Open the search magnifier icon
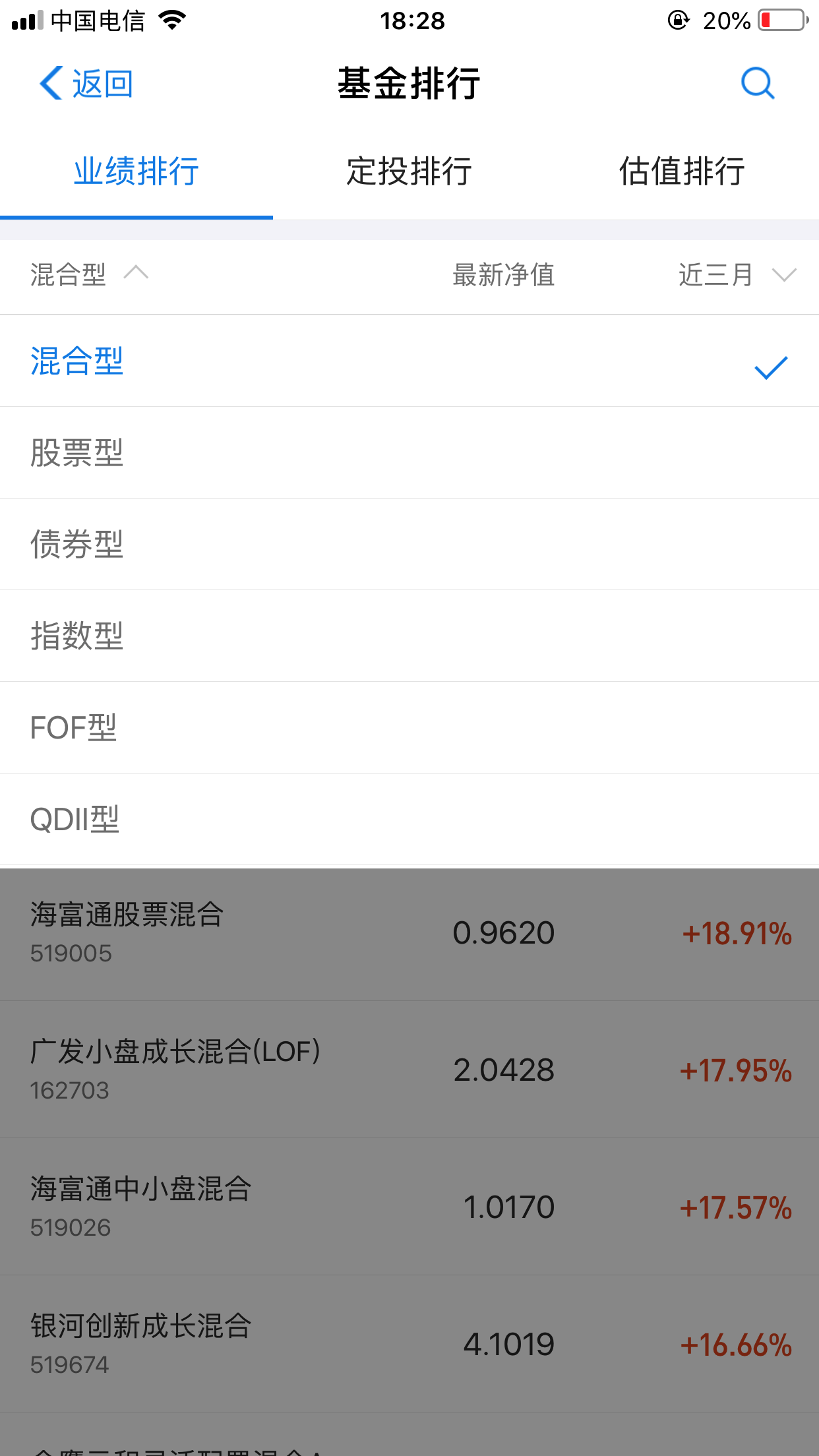This screenshot has width=819, height=1456. pos(757,84)
